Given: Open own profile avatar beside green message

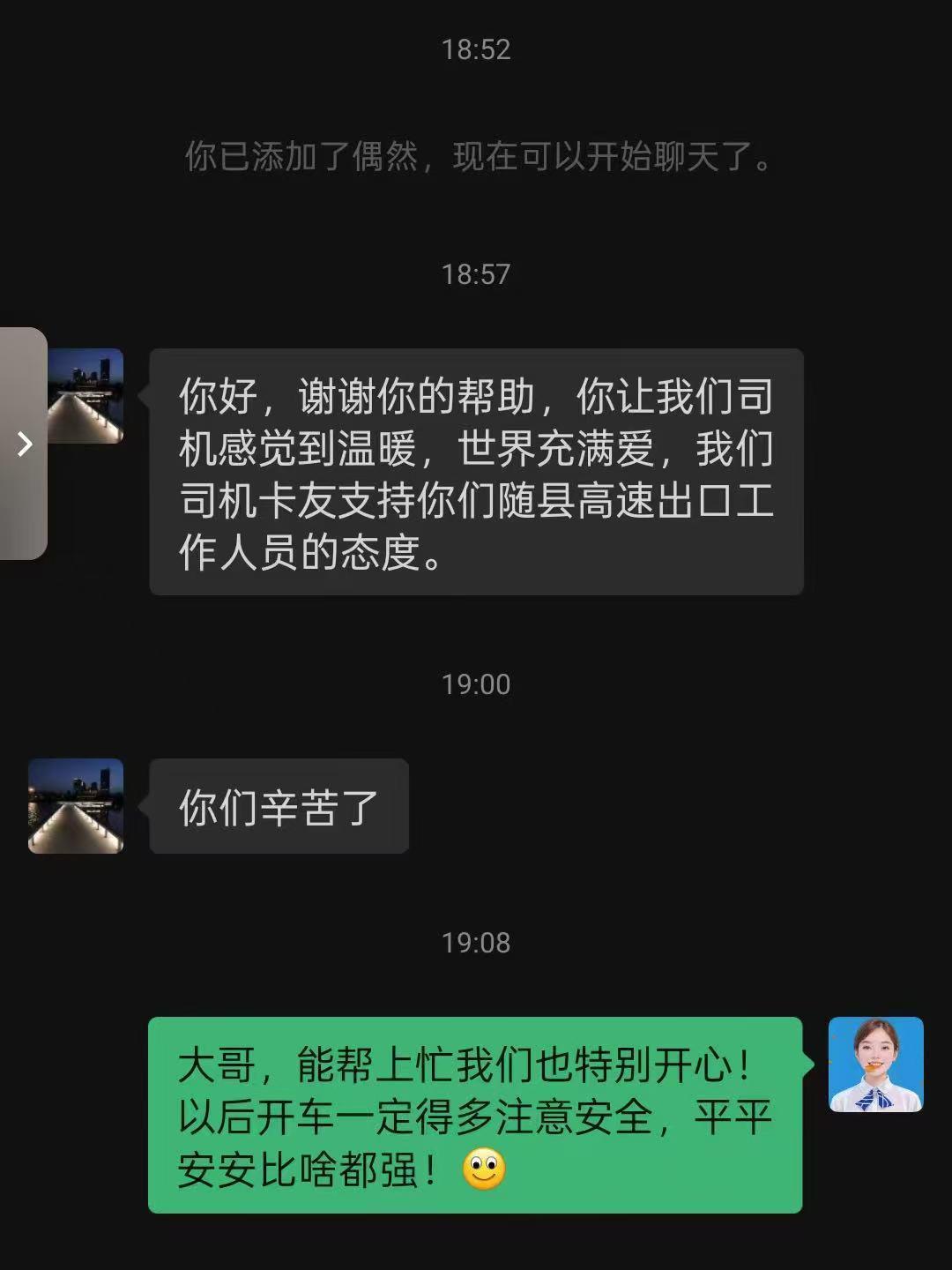Looking at the screenshot, I should coord(875,1065).
